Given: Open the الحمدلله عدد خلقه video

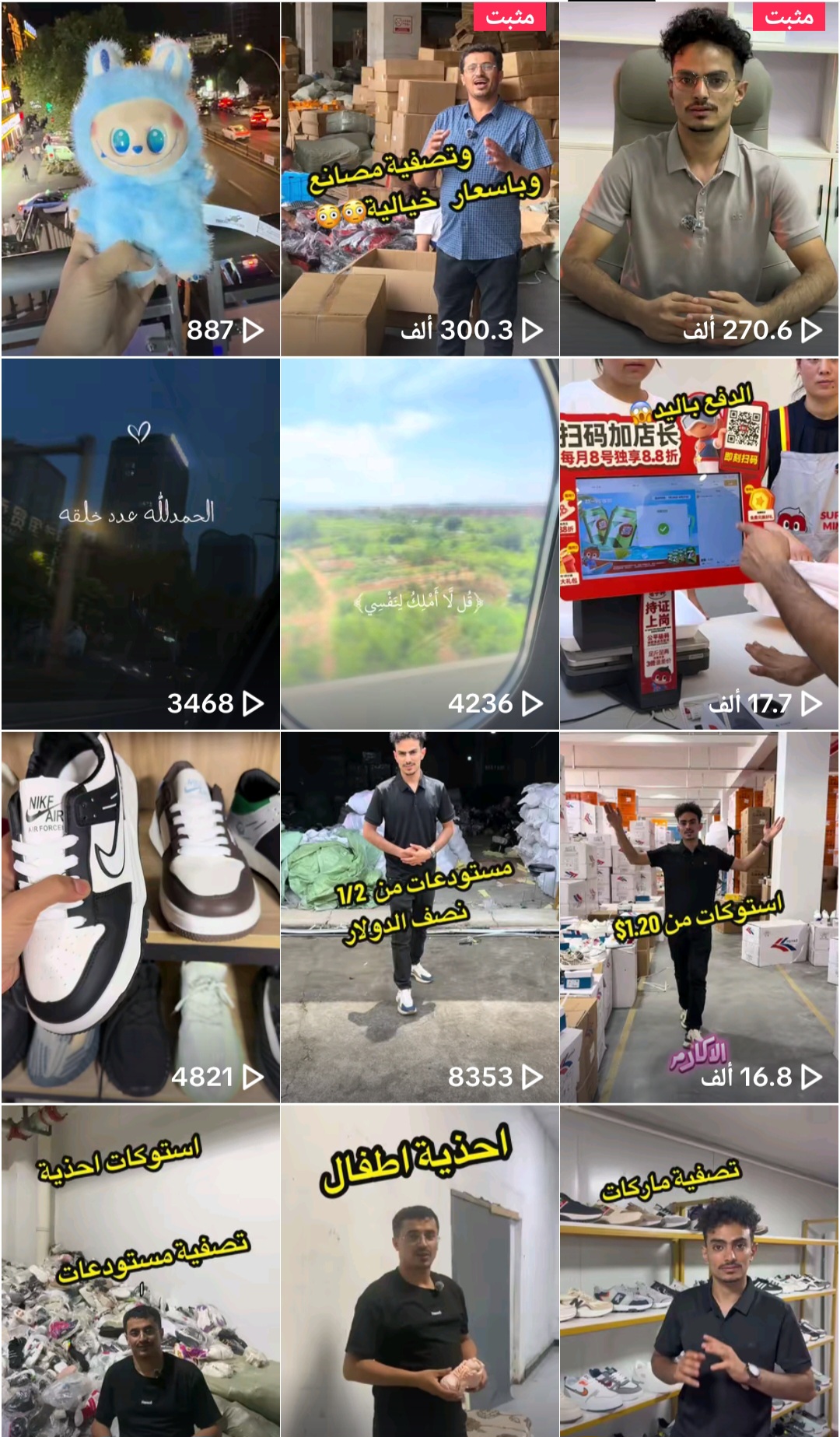Looking at the screenshot, I should 140,543.
